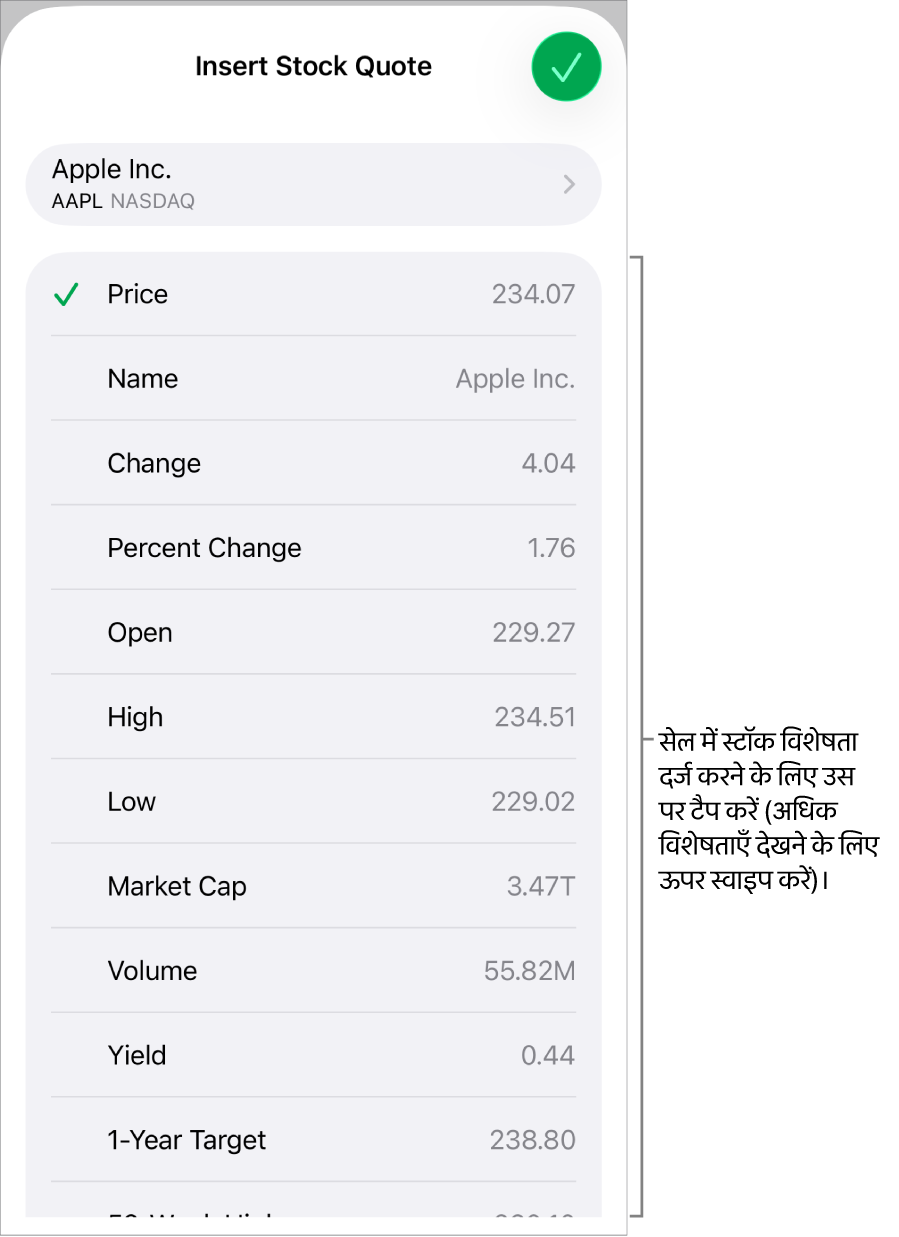Select the Change attribute
The image size is (899, 1237).
(x=313, y=463)
